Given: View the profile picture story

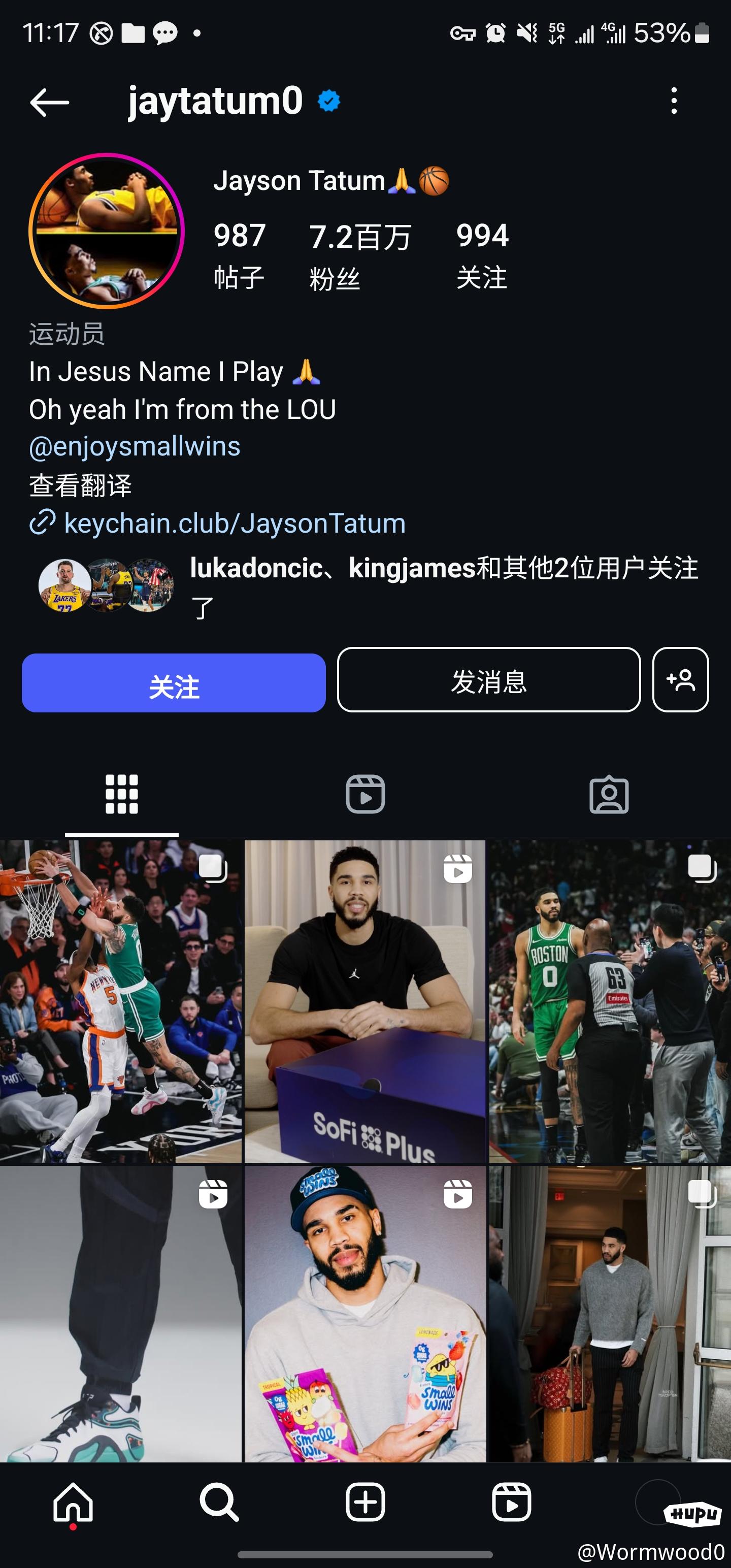Looking at the screenshot, I should pos(106,231).
